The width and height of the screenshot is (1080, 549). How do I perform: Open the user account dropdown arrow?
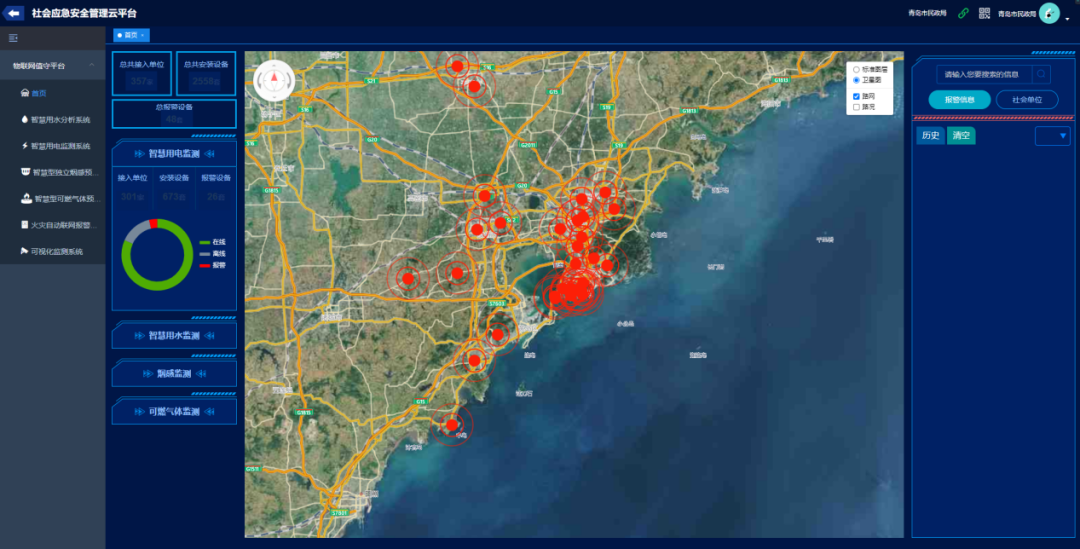(x=1067, y=19)
